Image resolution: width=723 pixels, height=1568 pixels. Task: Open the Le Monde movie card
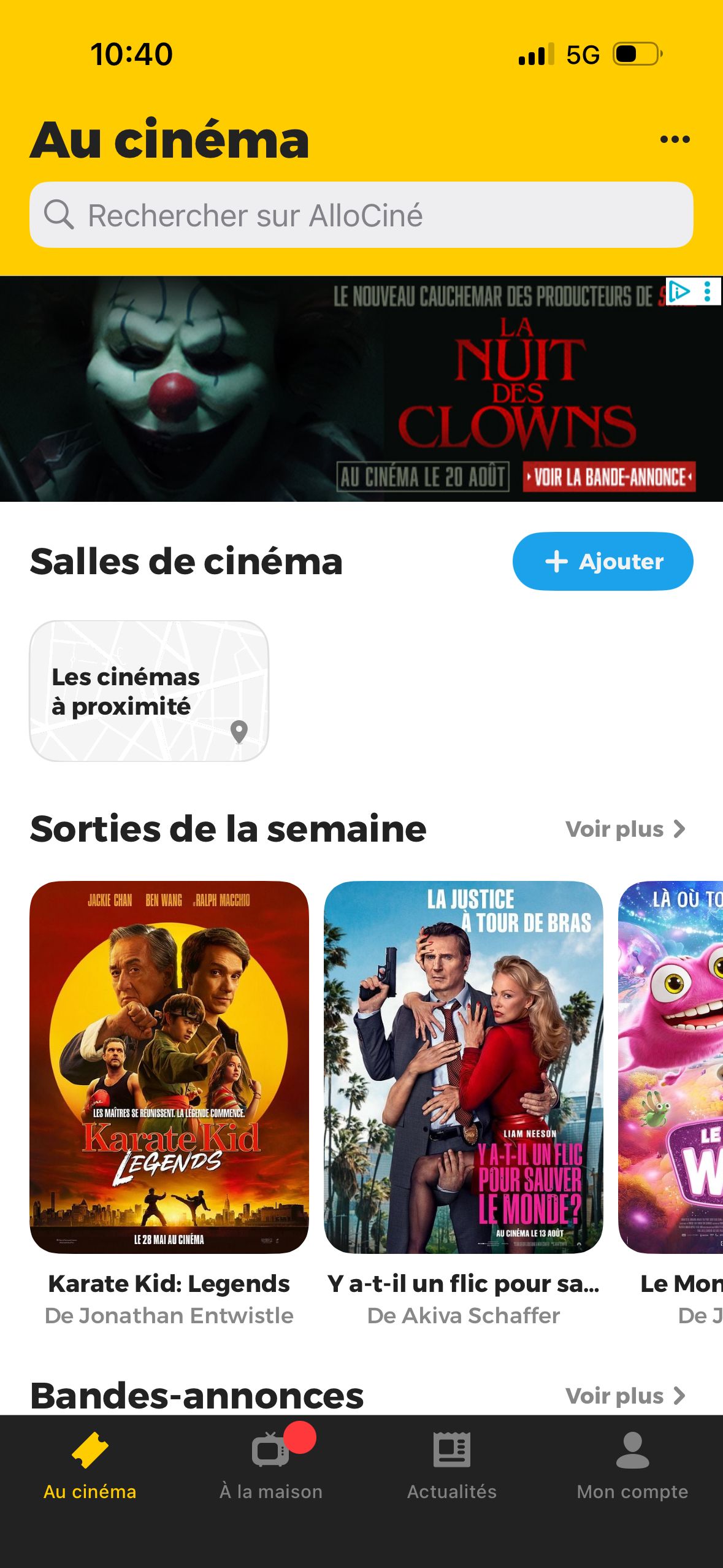point(671,1067)
